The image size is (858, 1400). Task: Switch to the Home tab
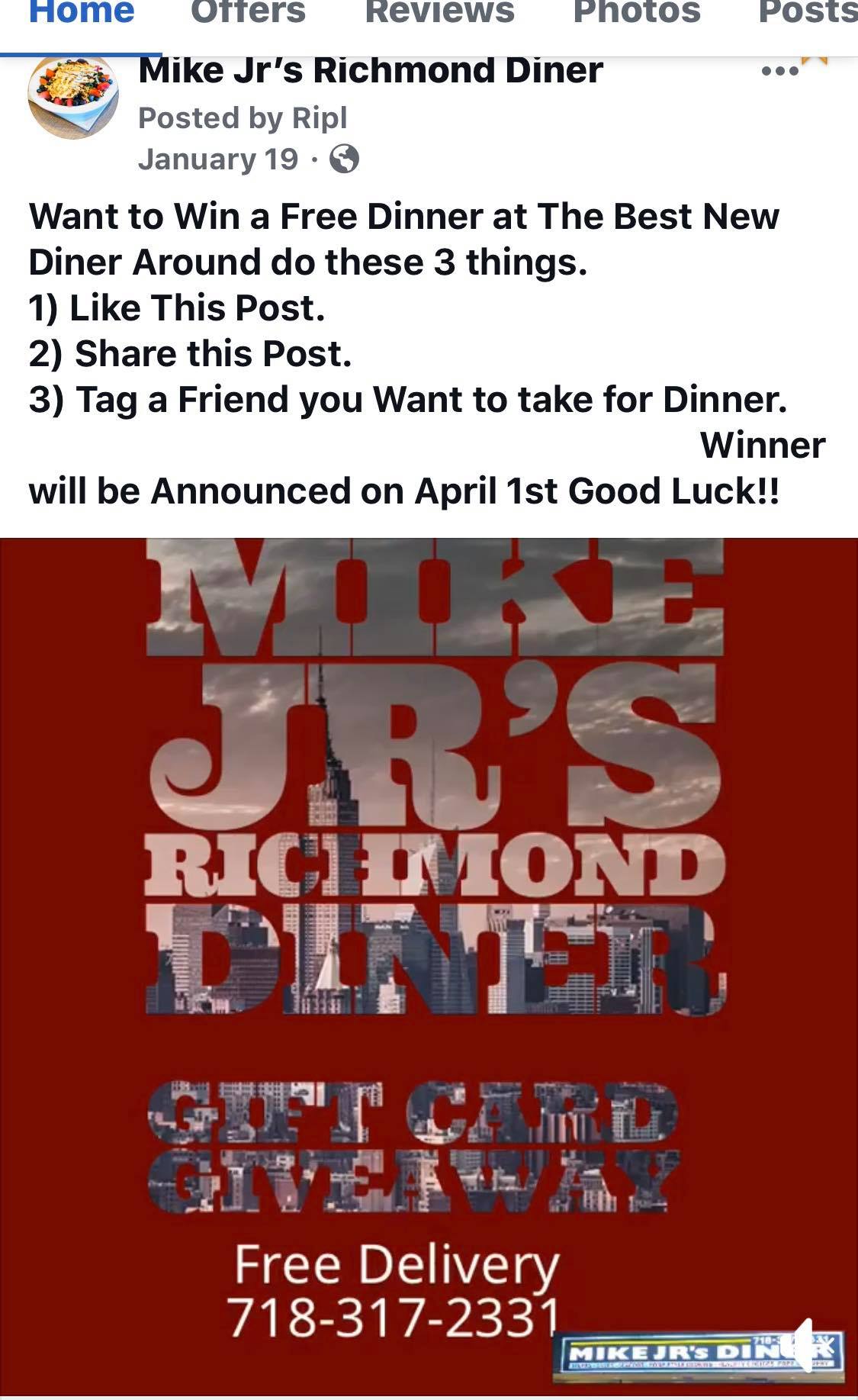click(x=81, y=14)
